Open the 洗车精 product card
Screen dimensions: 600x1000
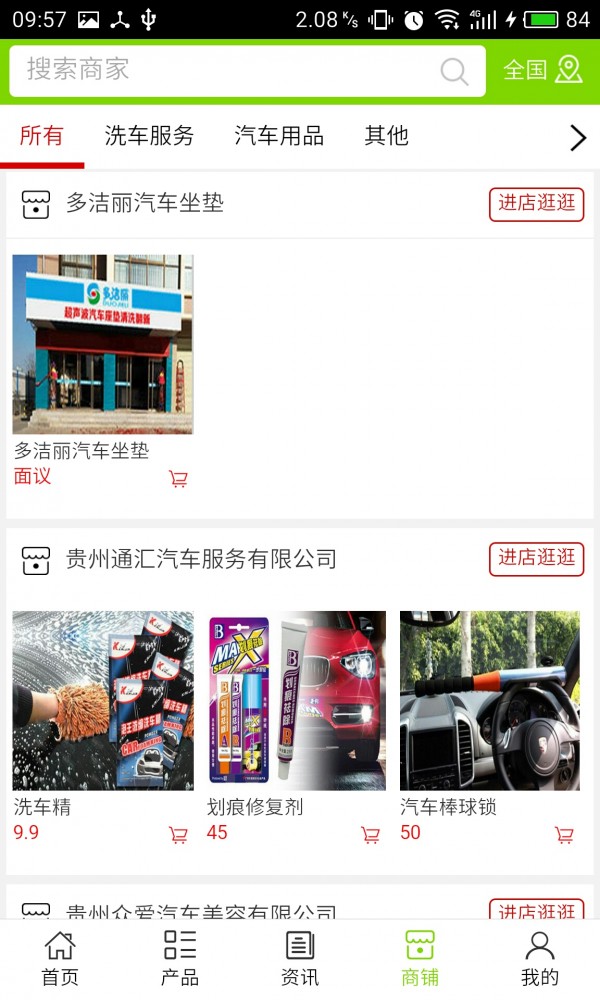click(103, 700)
